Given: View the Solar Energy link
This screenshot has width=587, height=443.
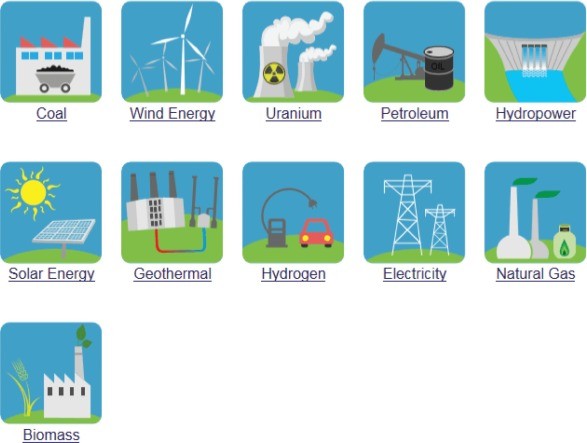Looking at the screenshot, I should 51,274.
